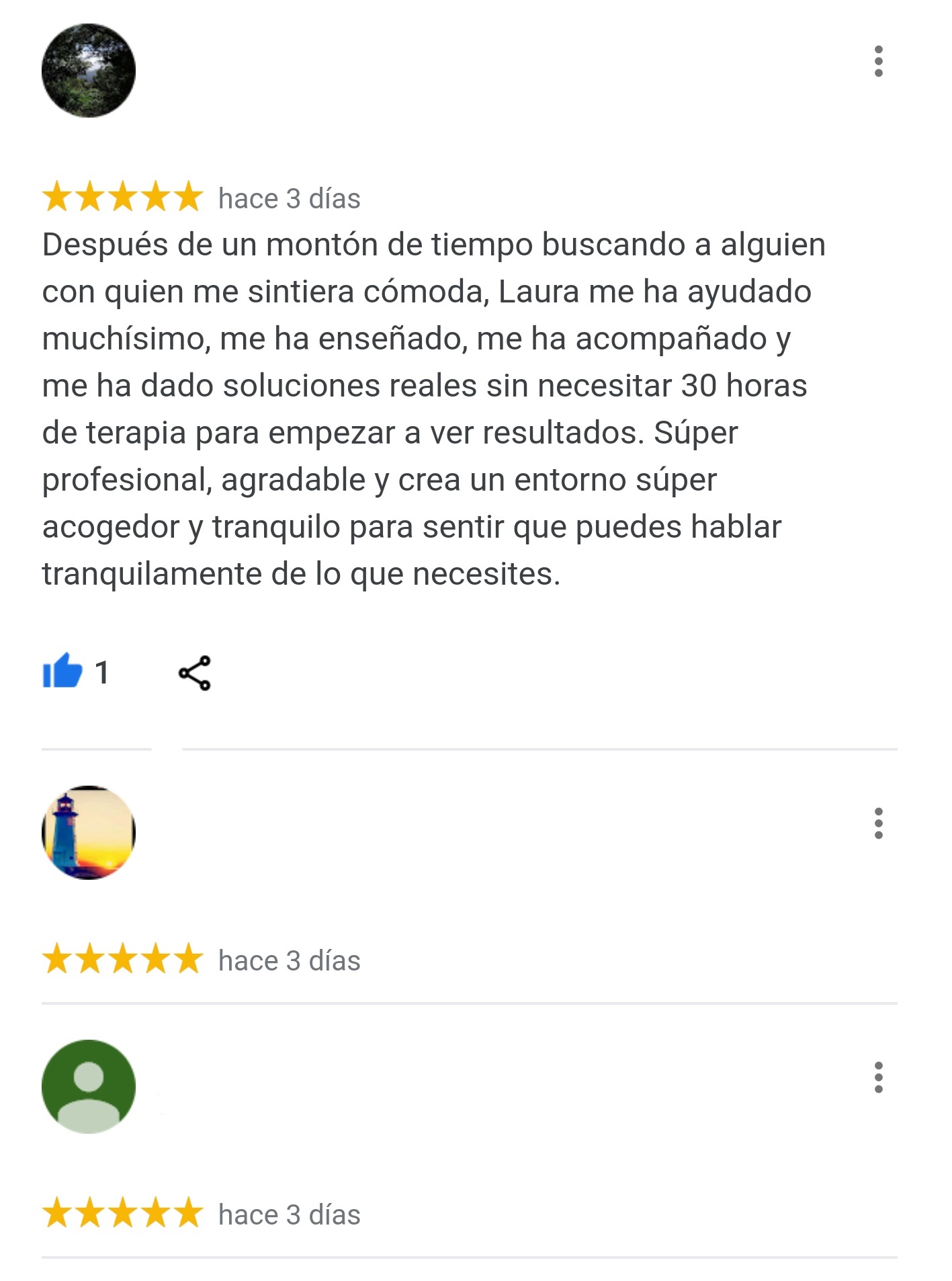
Task: Open overflow menu on the lighthouse-avatar review
Action: [877, 823]
